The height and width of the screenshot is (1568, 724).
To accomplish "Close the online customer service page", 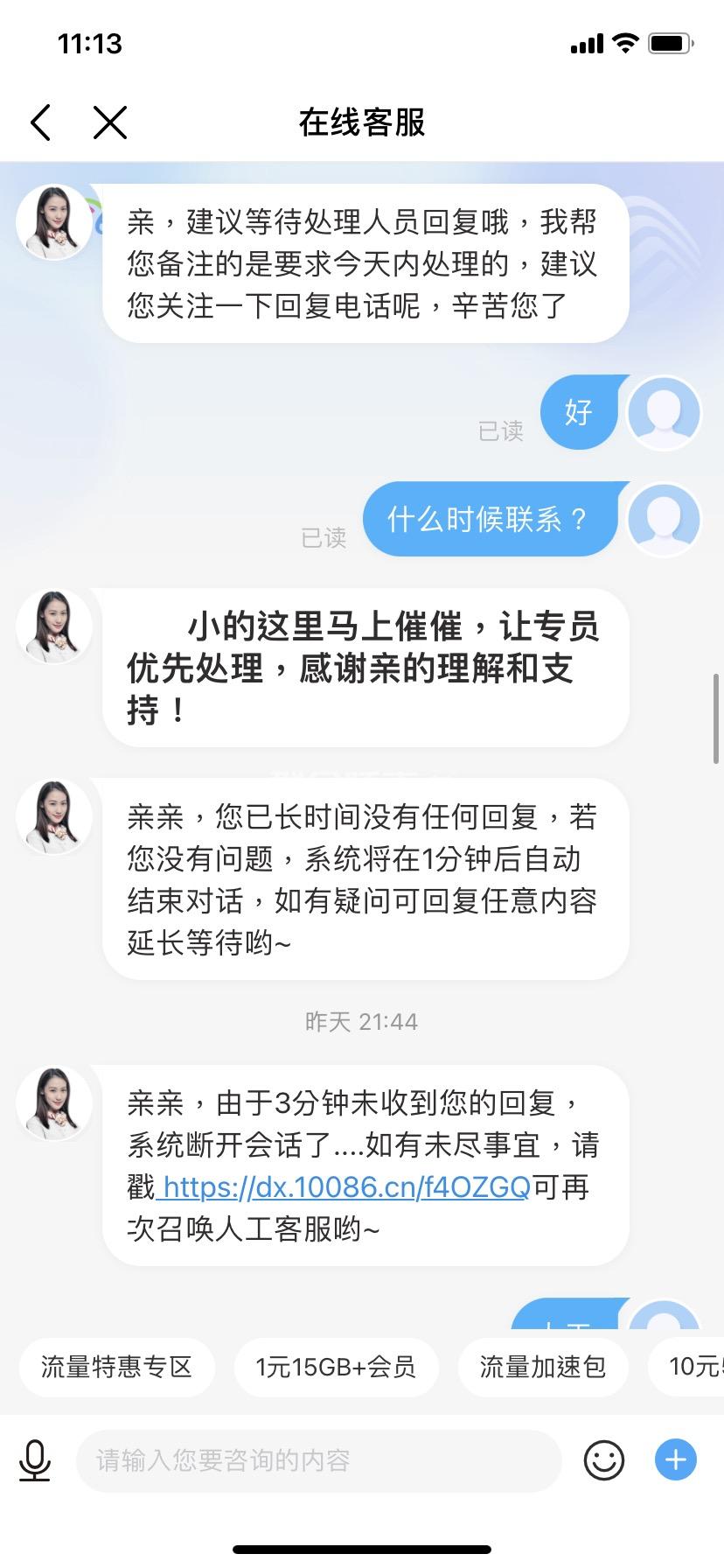I will click(110, 122).
